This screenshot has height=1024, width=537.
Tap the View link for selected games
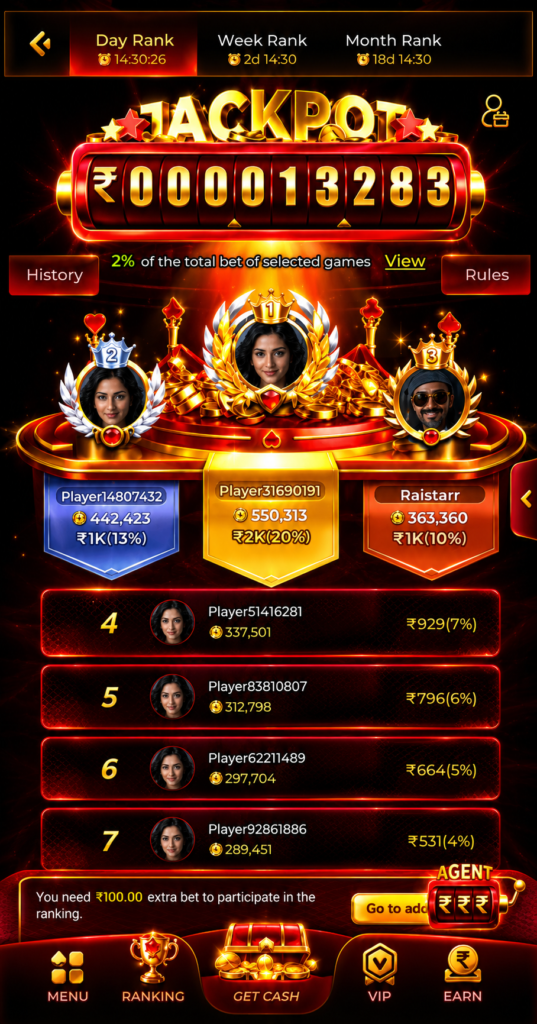pyautogui.click(x=404, y=261)
